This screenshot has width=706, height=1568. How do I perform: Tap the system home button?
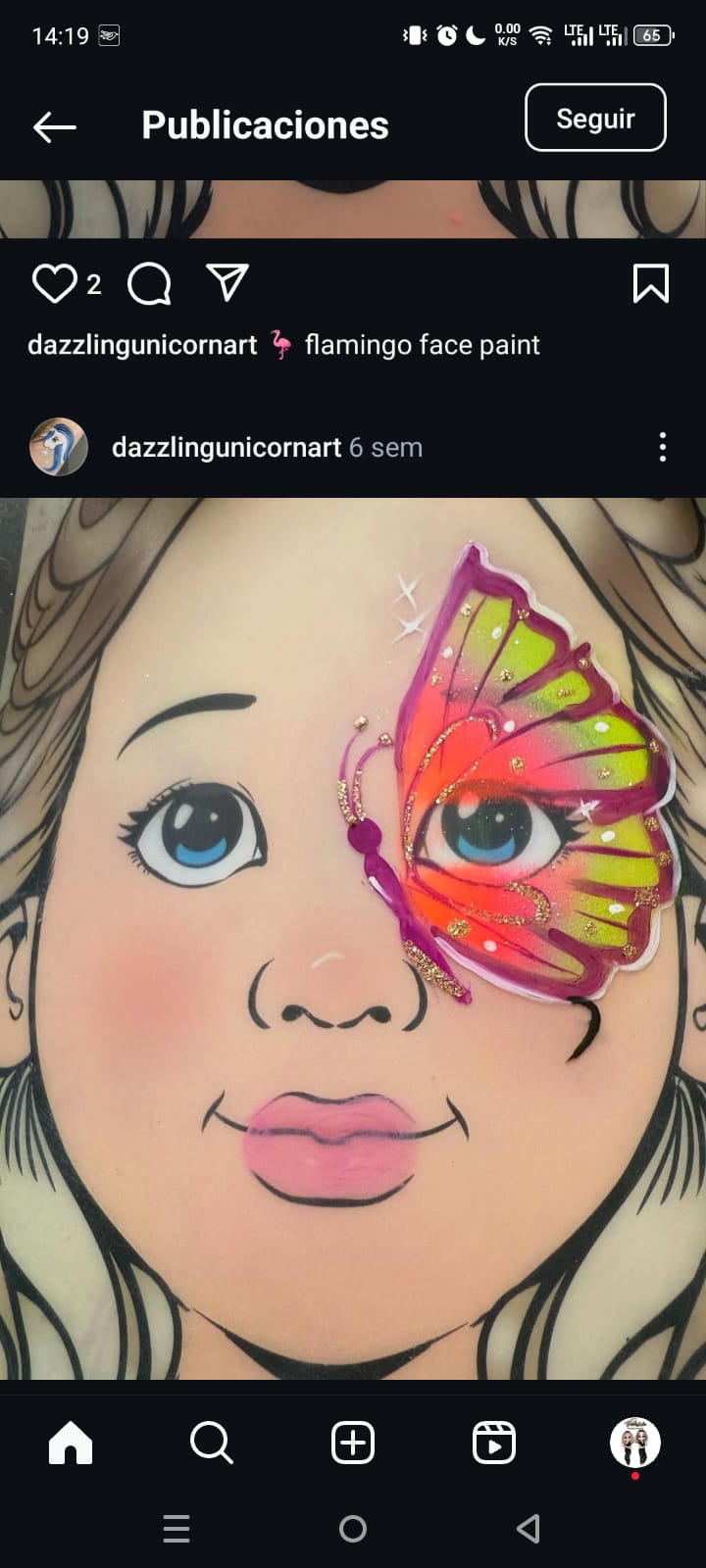[x=353, y=1529]
